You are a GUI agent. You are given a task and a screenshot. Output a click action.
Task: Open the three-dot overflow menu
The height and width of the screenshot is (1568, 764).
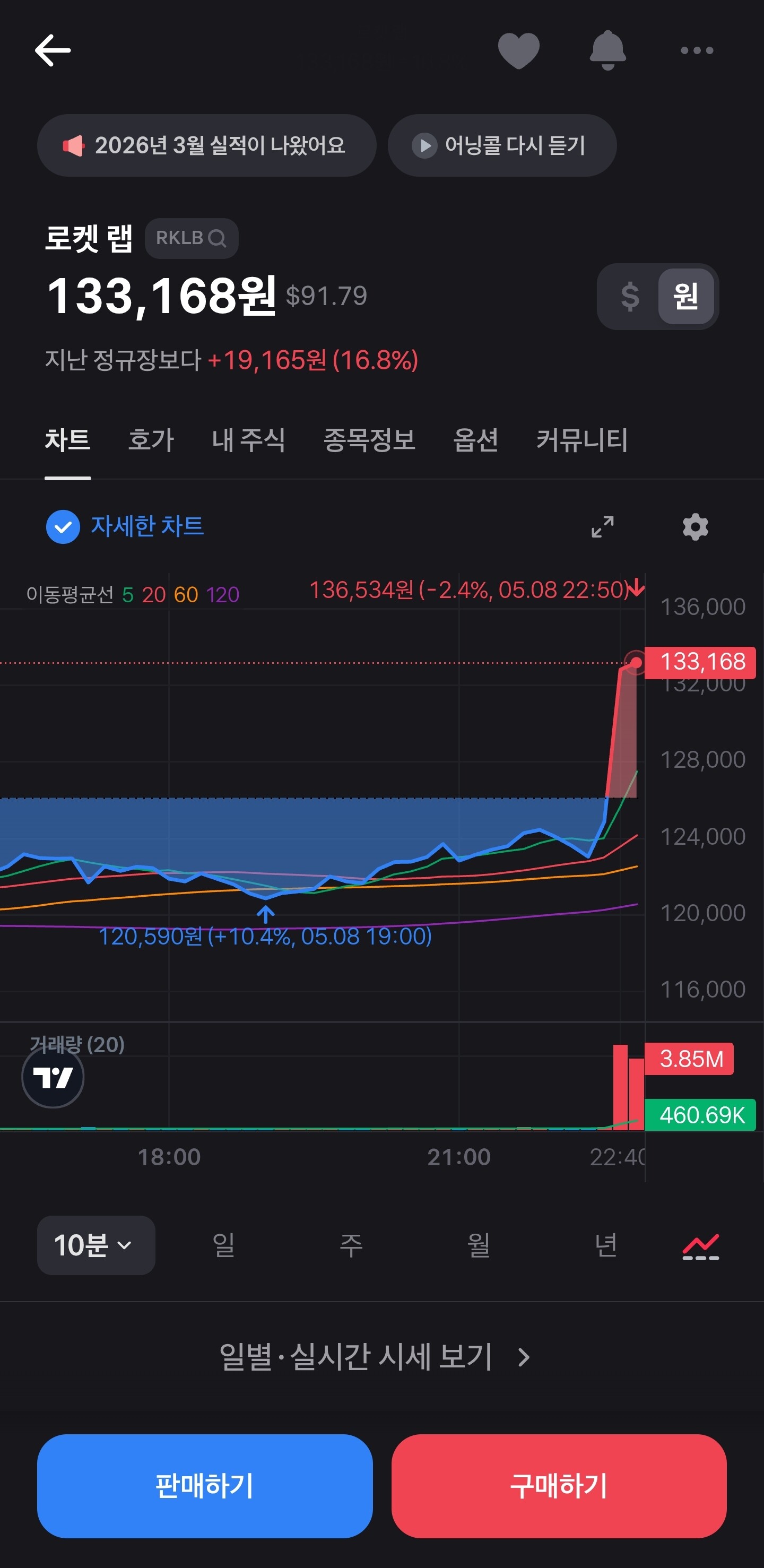pos(697,50)
